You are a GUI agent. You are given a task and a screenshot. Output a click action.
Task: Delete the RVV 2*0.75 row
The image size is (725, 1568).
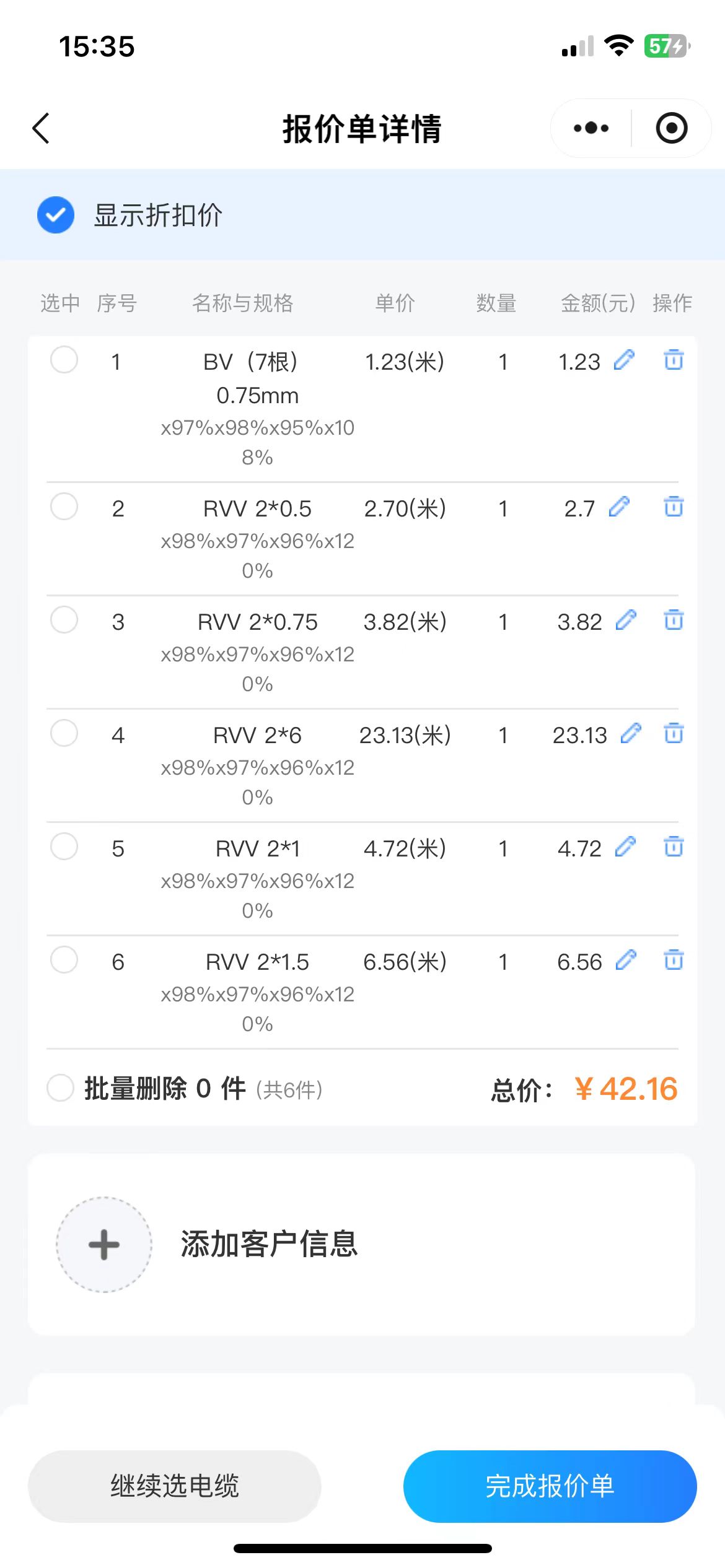pyautogui.click(x=674, y=620)
